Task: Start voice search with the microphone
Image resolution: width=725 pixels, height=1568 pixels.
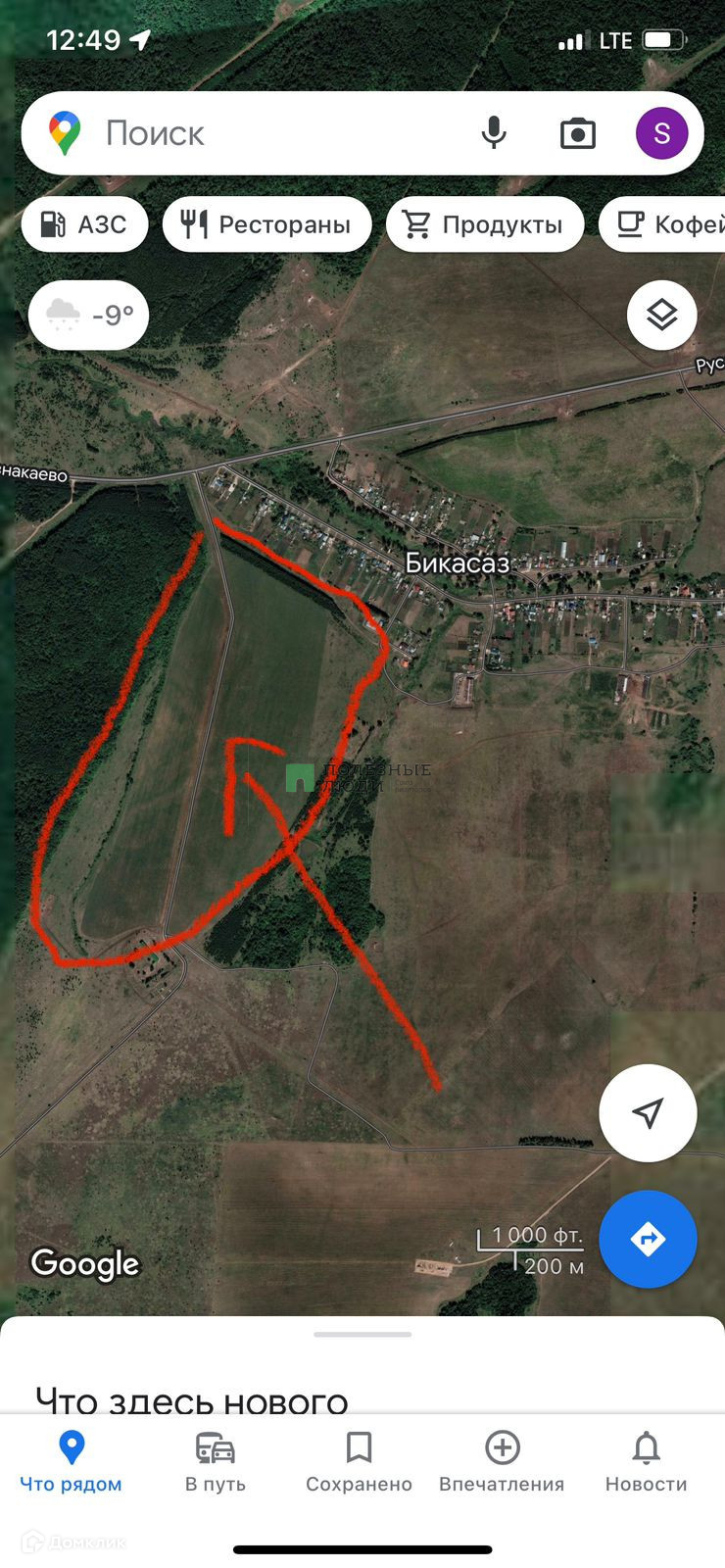Action: [x=494, y=133]
